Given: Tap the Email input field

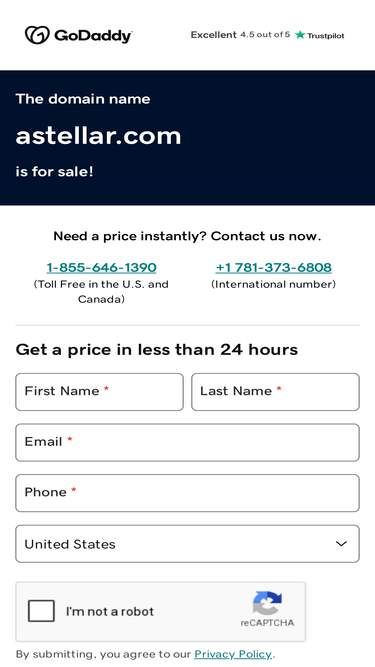Looking at the screenshot, I should [188, 442].
